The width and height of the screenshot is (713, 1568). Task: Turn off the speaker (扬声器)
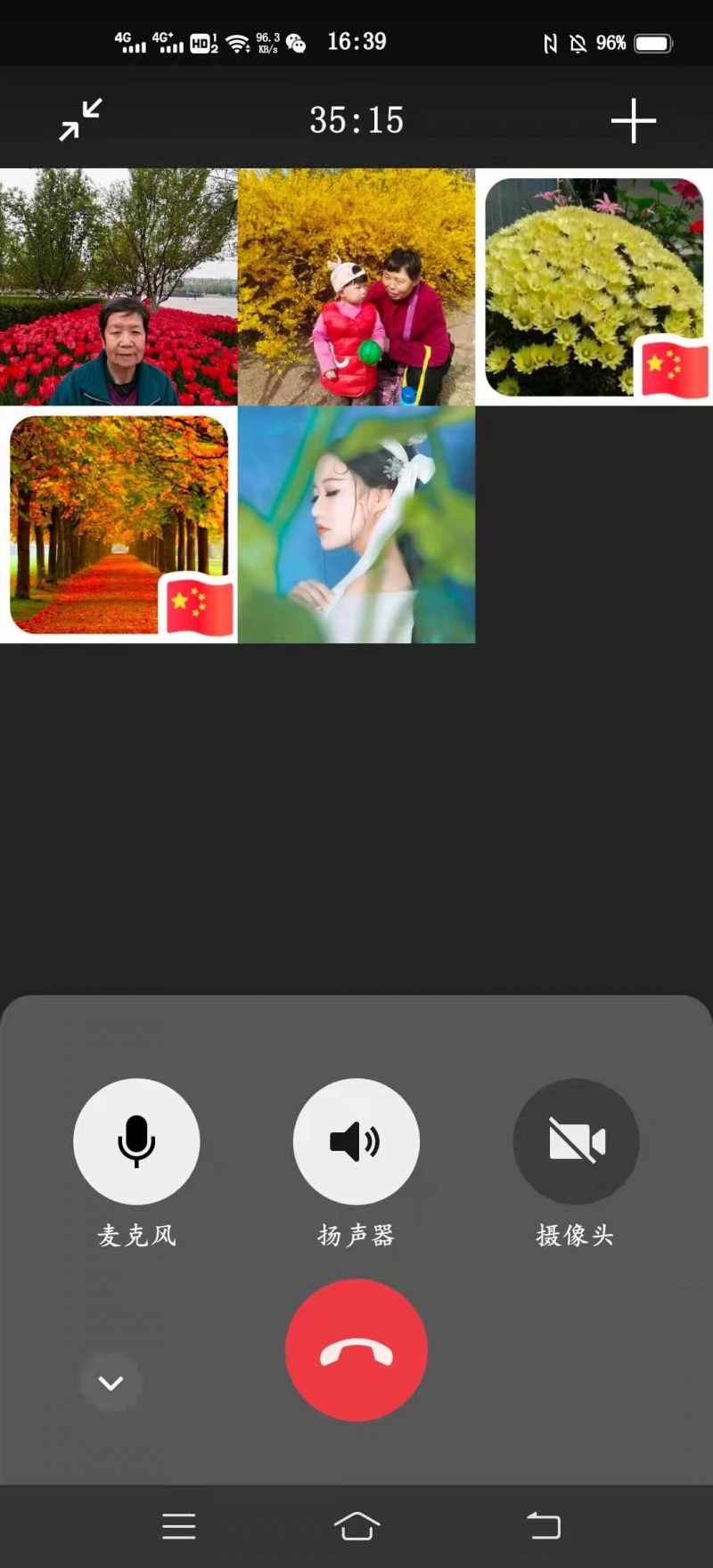point(356,1141)
